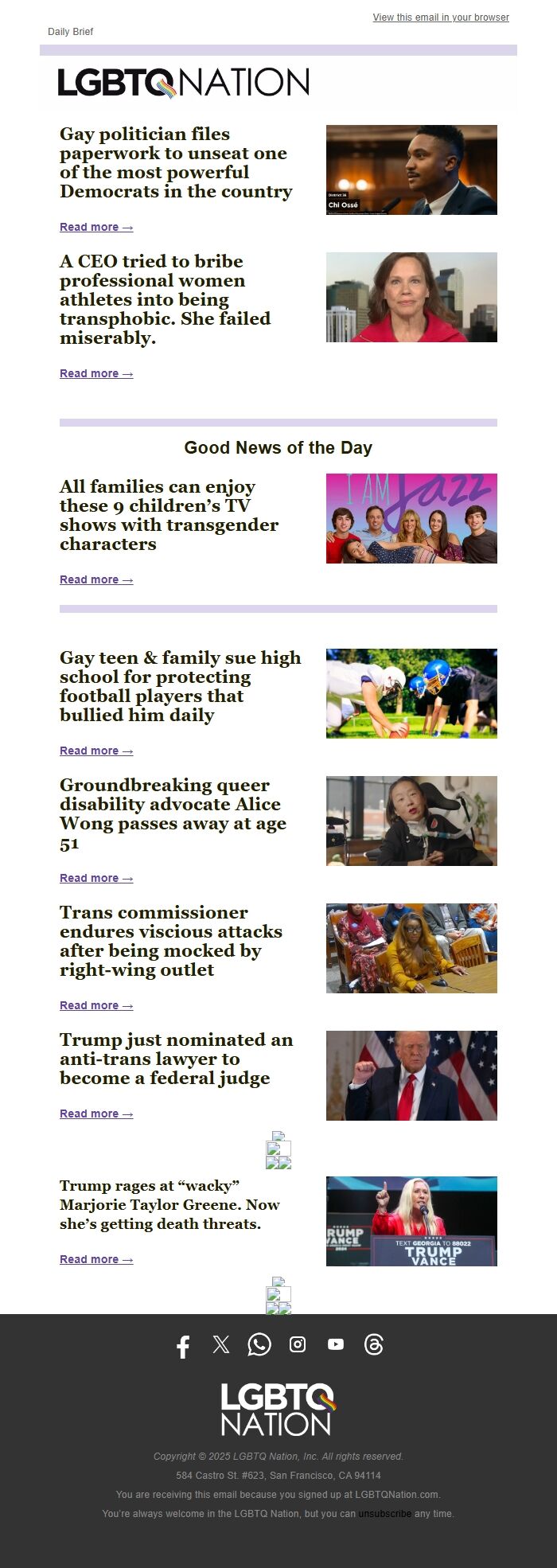
Task: Open LGBTQ Nation's YouTube channel
Action: pyautogui.click(x=336, y=1345)
